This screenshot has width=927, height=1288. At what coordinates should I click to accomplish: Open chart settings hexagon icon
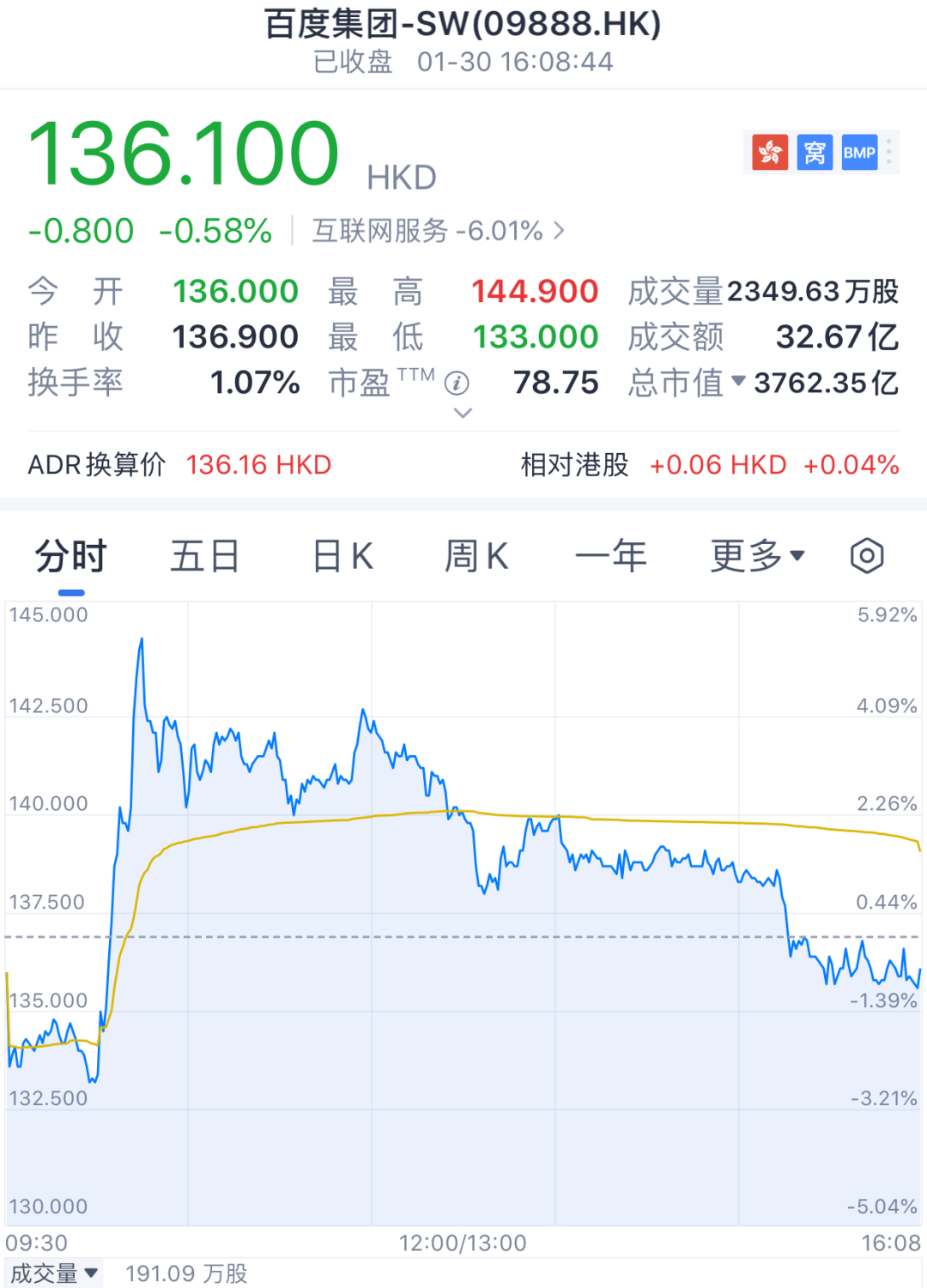pyautogui.click(x=867, y=556)
